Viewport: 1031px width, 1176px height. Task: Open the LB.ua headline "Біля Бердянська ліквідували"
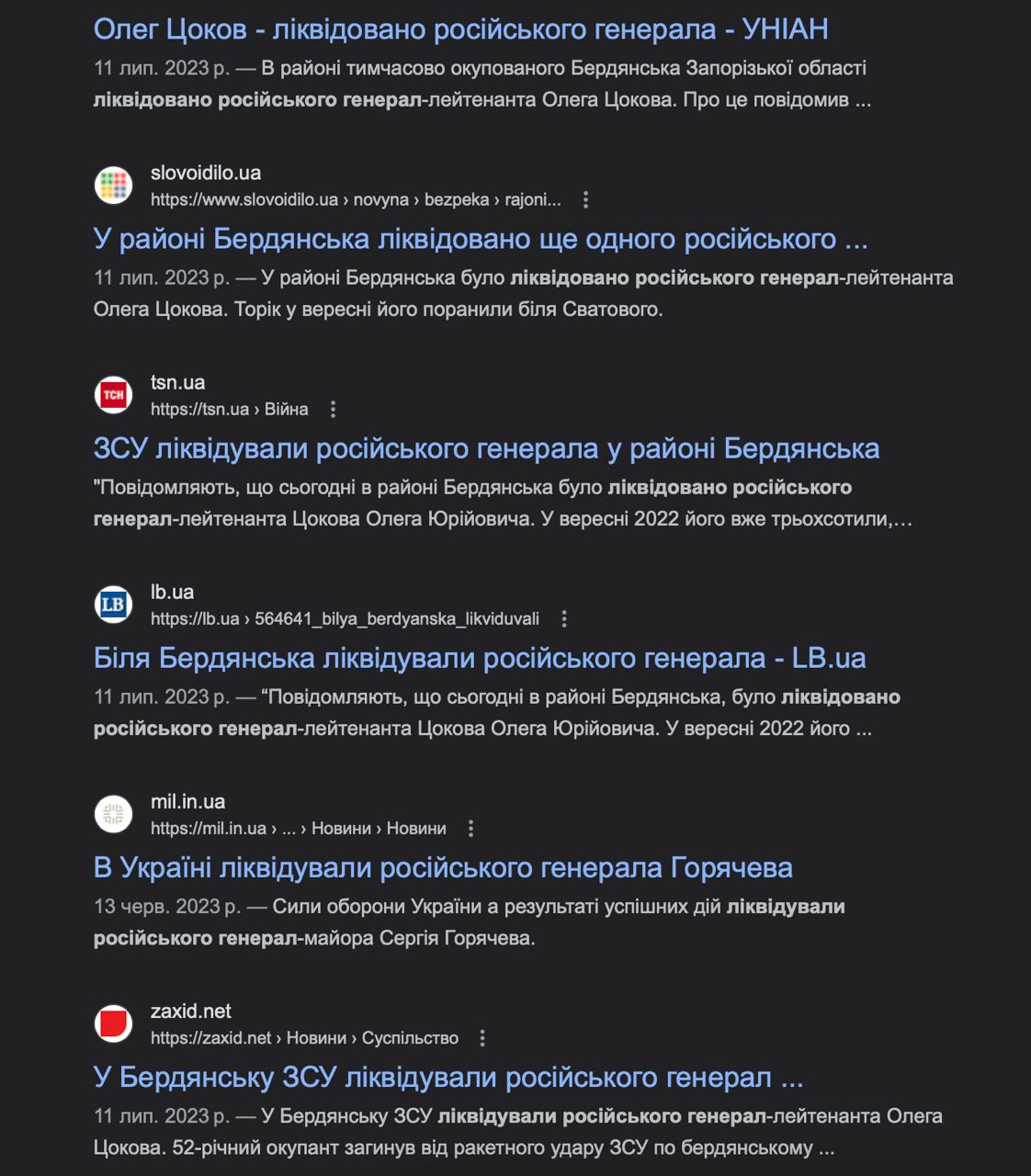pyautogui.click(x=479, y=658)
